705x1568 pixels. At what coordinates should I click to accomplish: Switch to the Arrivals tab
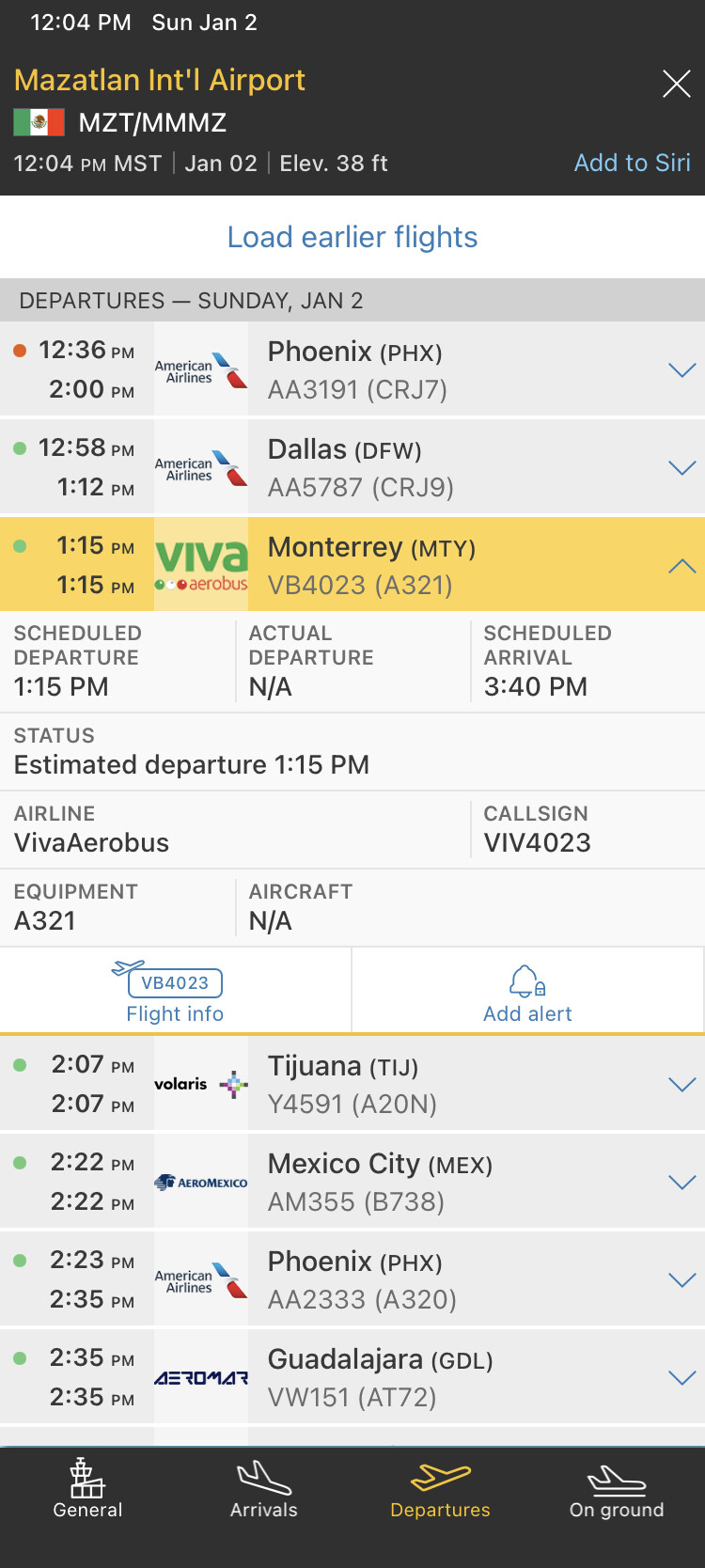pyautogui.click(x=264, y=1490)
